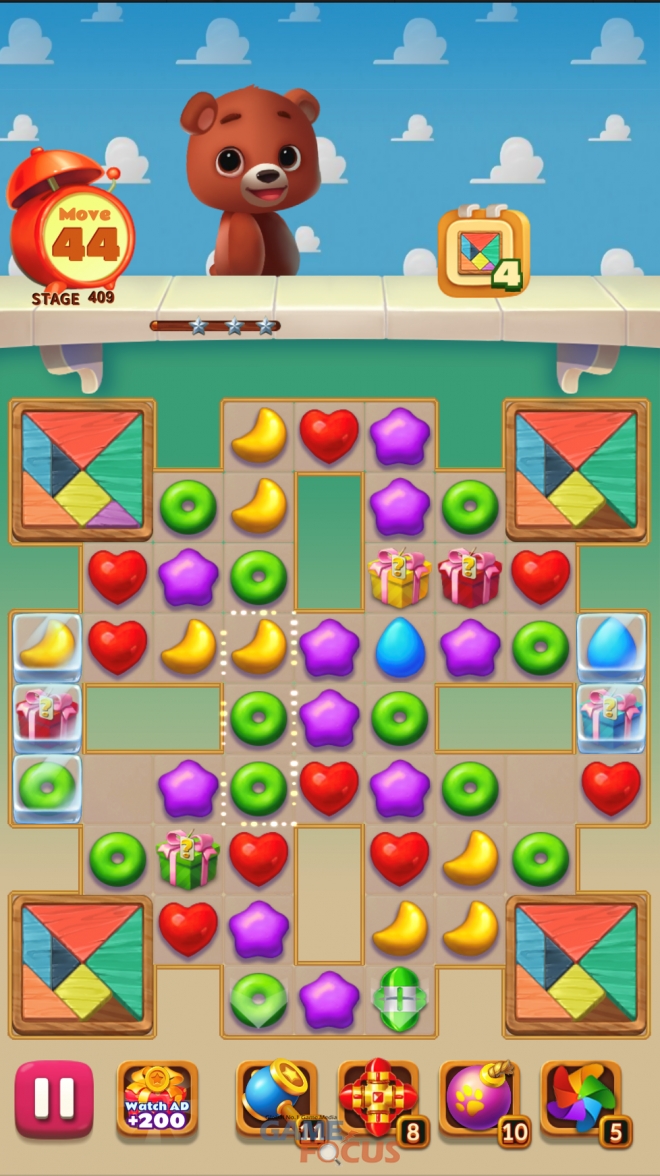Image resolution: width=660 pixels, height=1176 pixels.
Task: Tap the blue water drop candy
Action: coord(399,647)
